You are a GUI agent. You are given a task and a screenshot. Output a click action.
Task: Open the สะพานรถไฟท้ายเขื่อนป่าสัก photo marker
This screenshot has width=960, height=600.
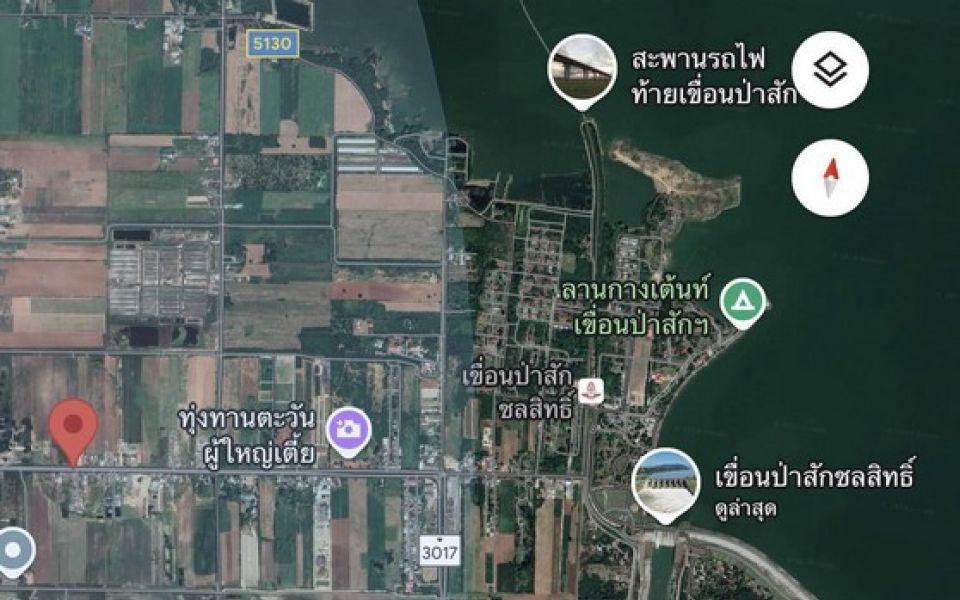coord(582,67)
